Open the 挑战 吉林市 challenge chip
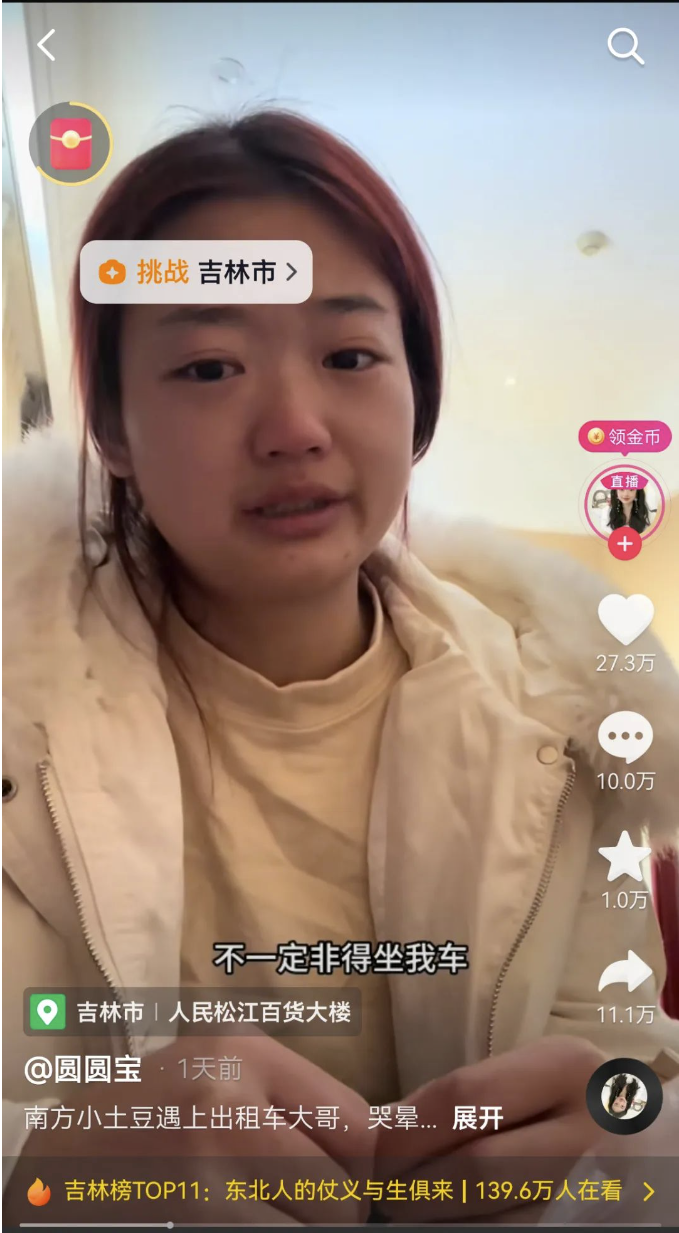The width and height of the screenshot is (679, 1233). point(196,271)
